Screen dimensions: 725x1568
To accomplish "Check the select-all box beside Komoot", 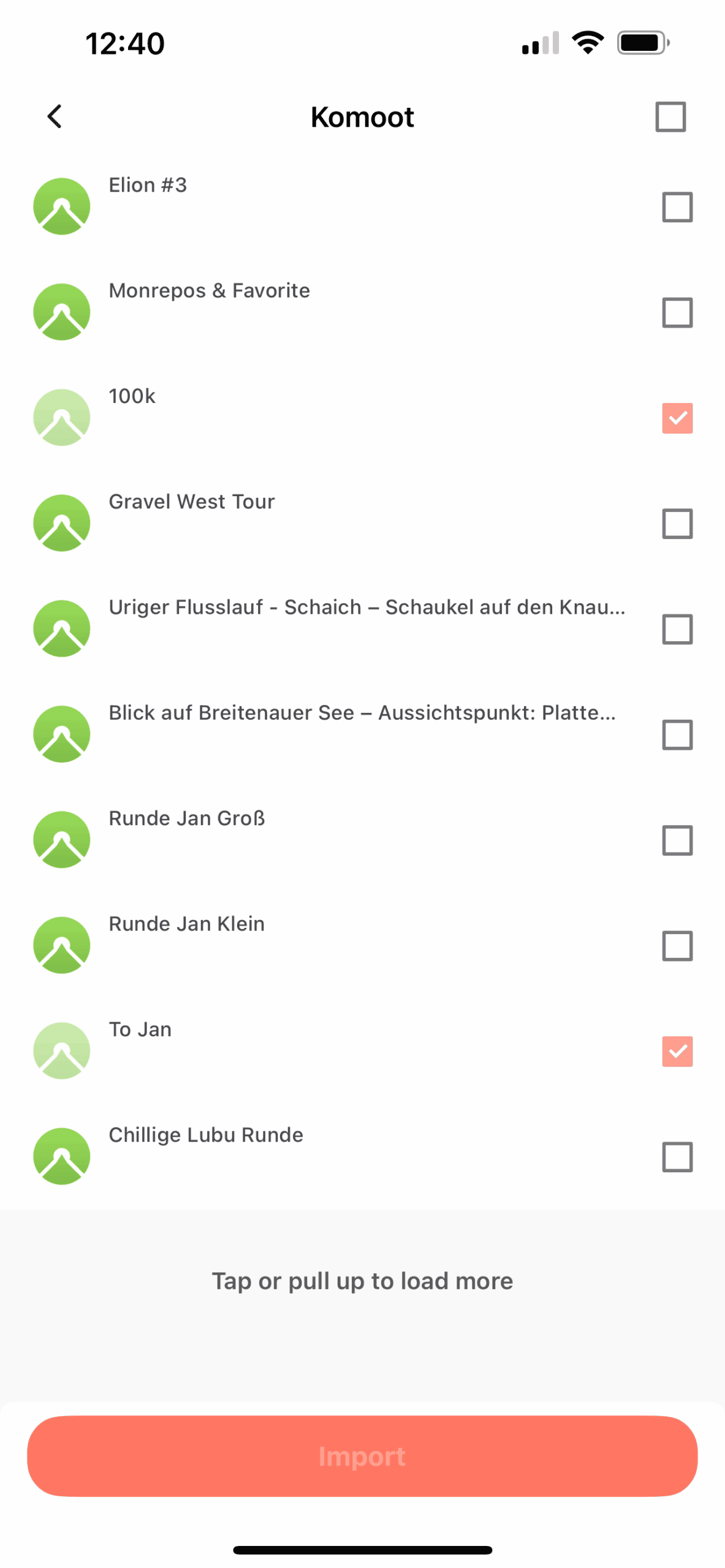I will point(670,116).
